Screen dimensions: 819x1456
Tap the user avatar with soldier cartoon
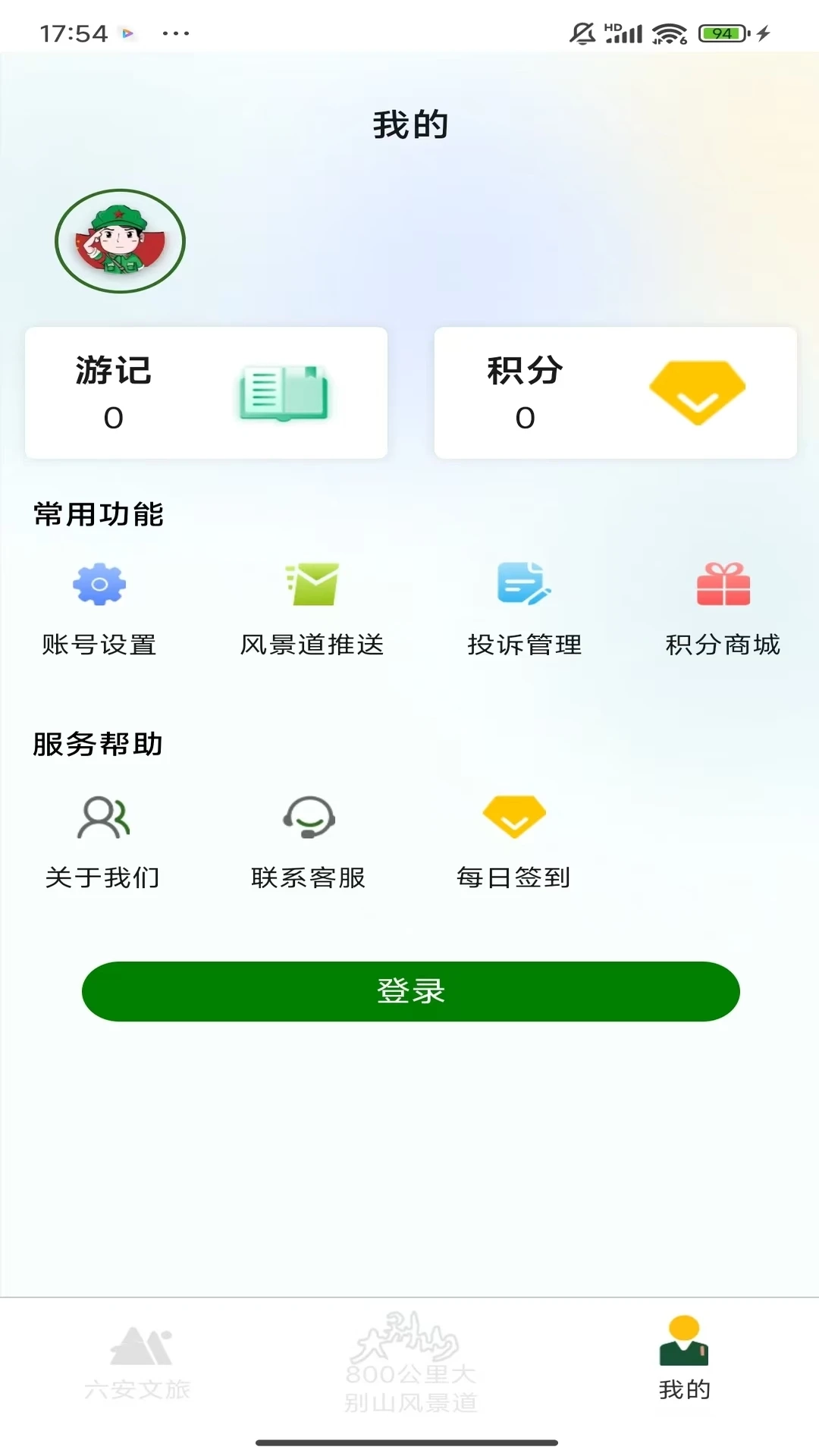click(120, 240)
